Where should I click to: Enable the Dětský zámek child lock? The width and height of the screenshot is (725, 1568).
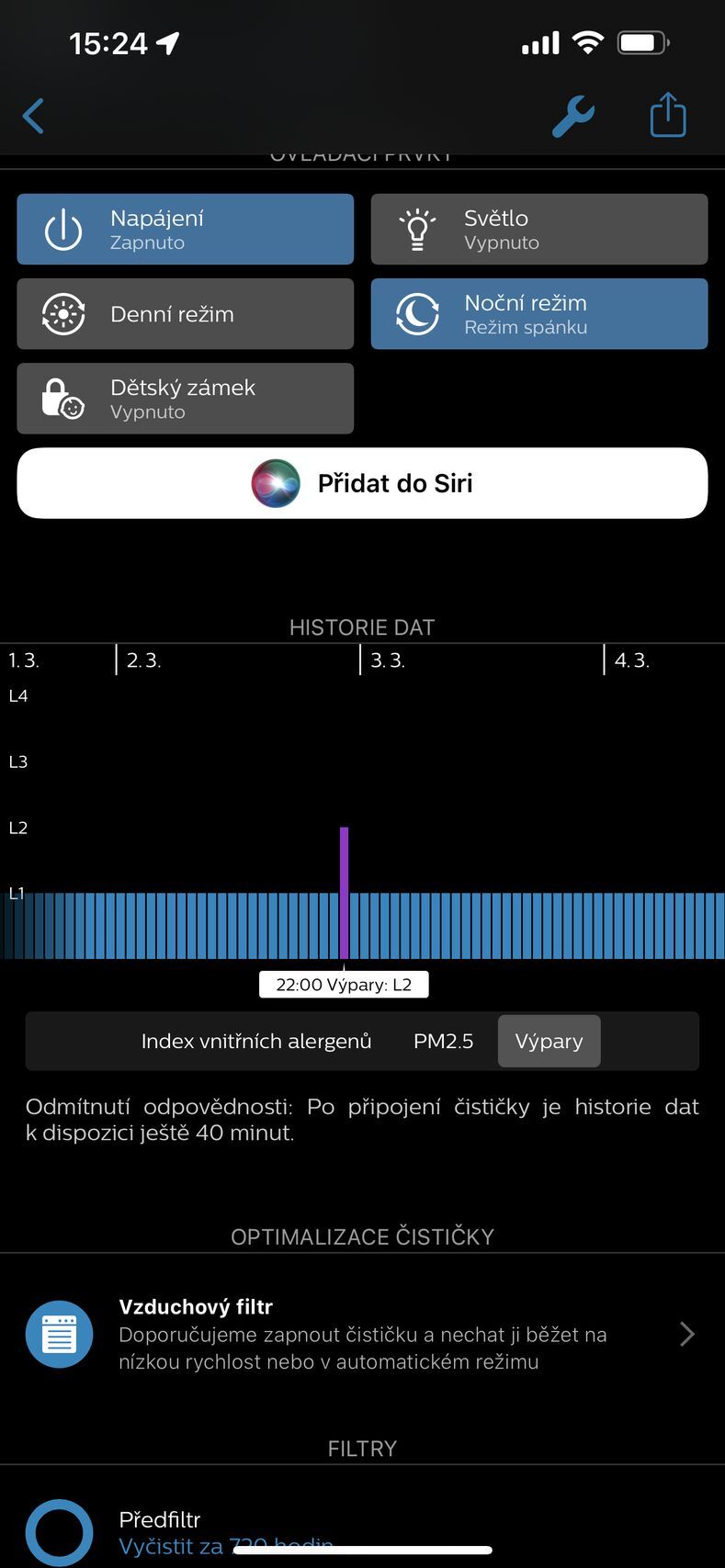coord(185,399)
